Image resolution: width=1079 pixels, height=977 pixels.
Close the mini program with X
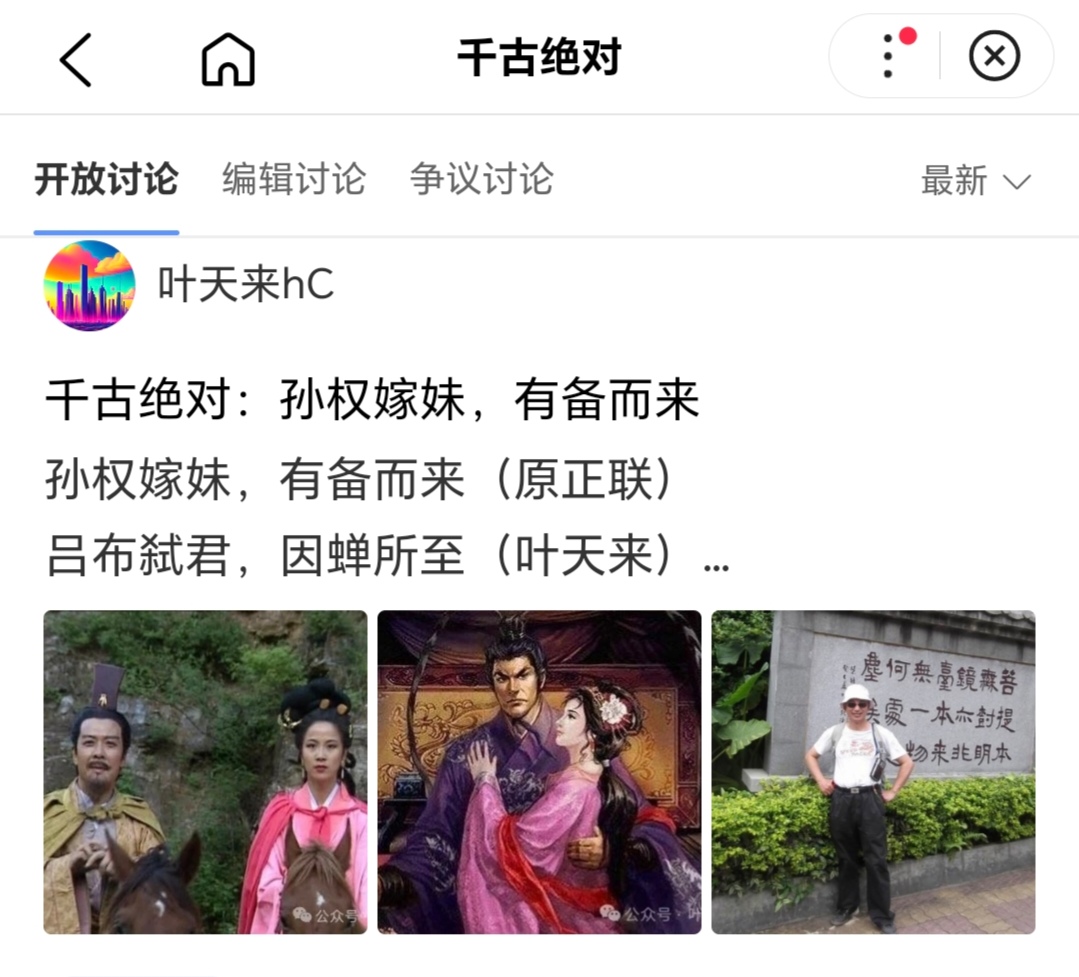[x=994, y=57]
